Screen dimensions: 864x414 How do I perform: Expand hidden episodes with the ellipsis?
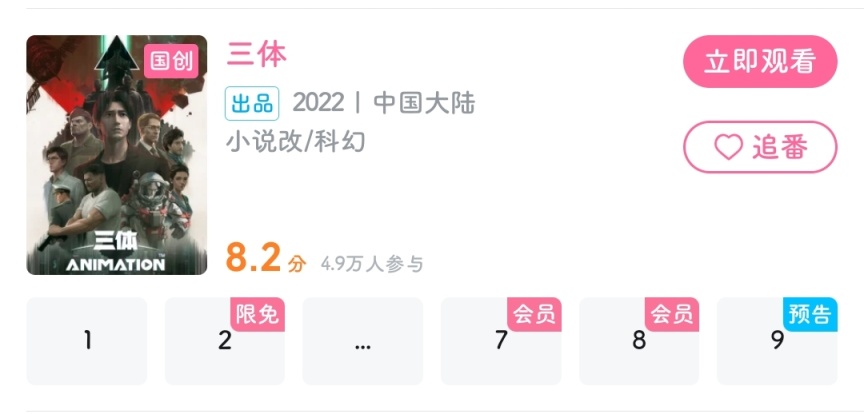pos(363,341)
